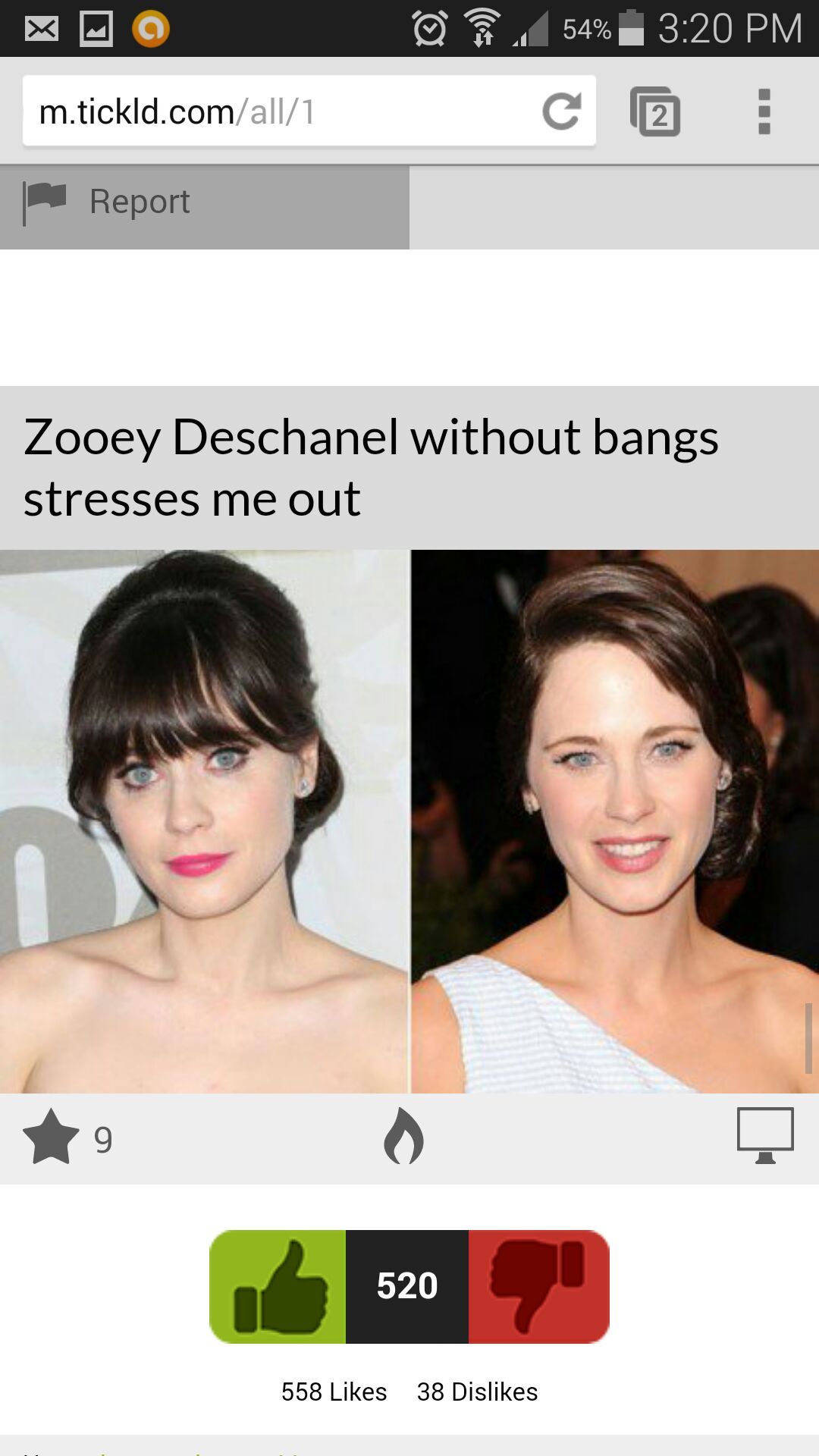Open the browser tabs switcher
This screenshot has width=819, height=1456.
[655, 112]
